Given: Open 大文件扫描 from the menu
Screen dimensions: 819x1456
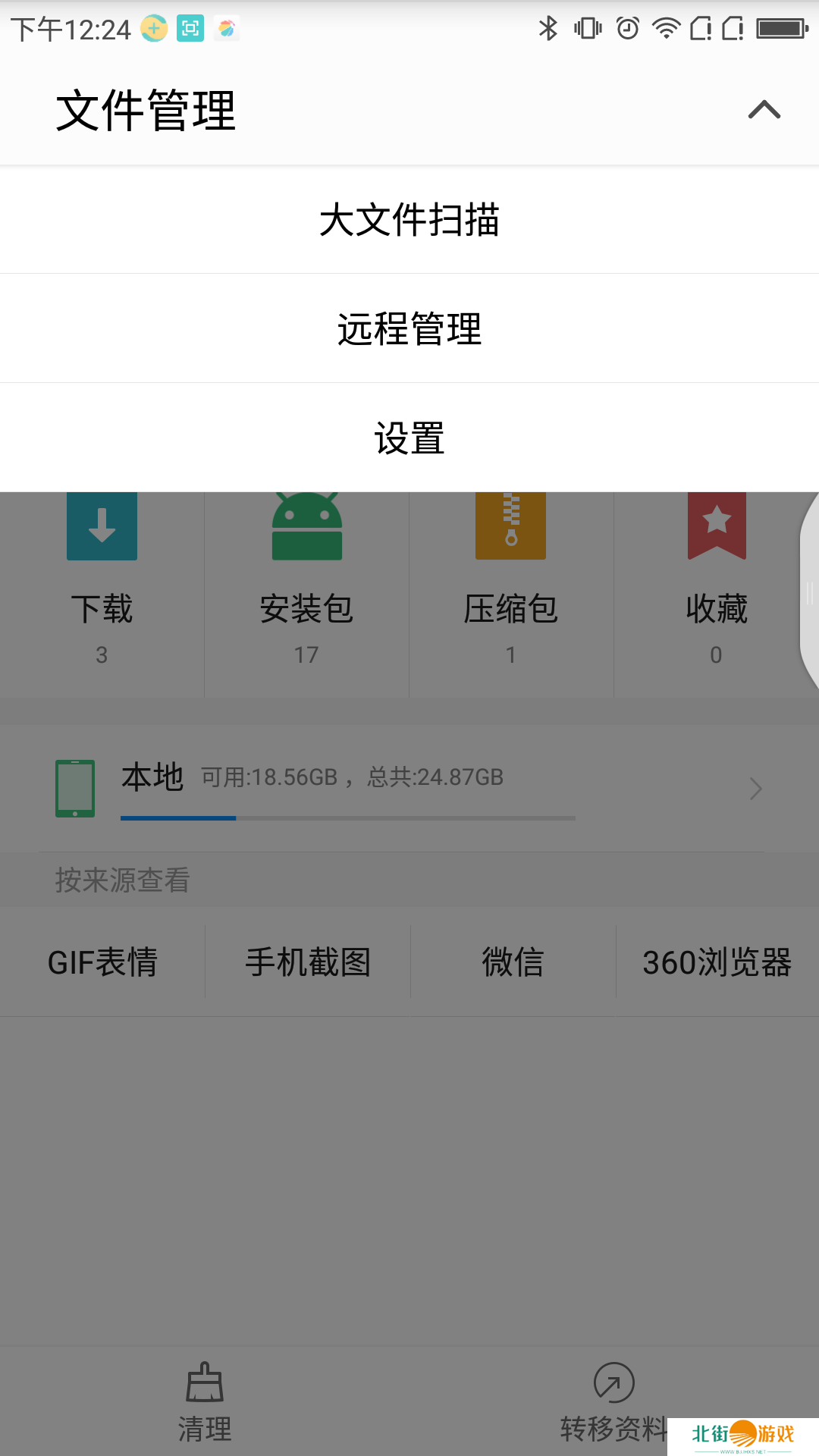Looking at the screenshot, I should (x=409, y=220).
